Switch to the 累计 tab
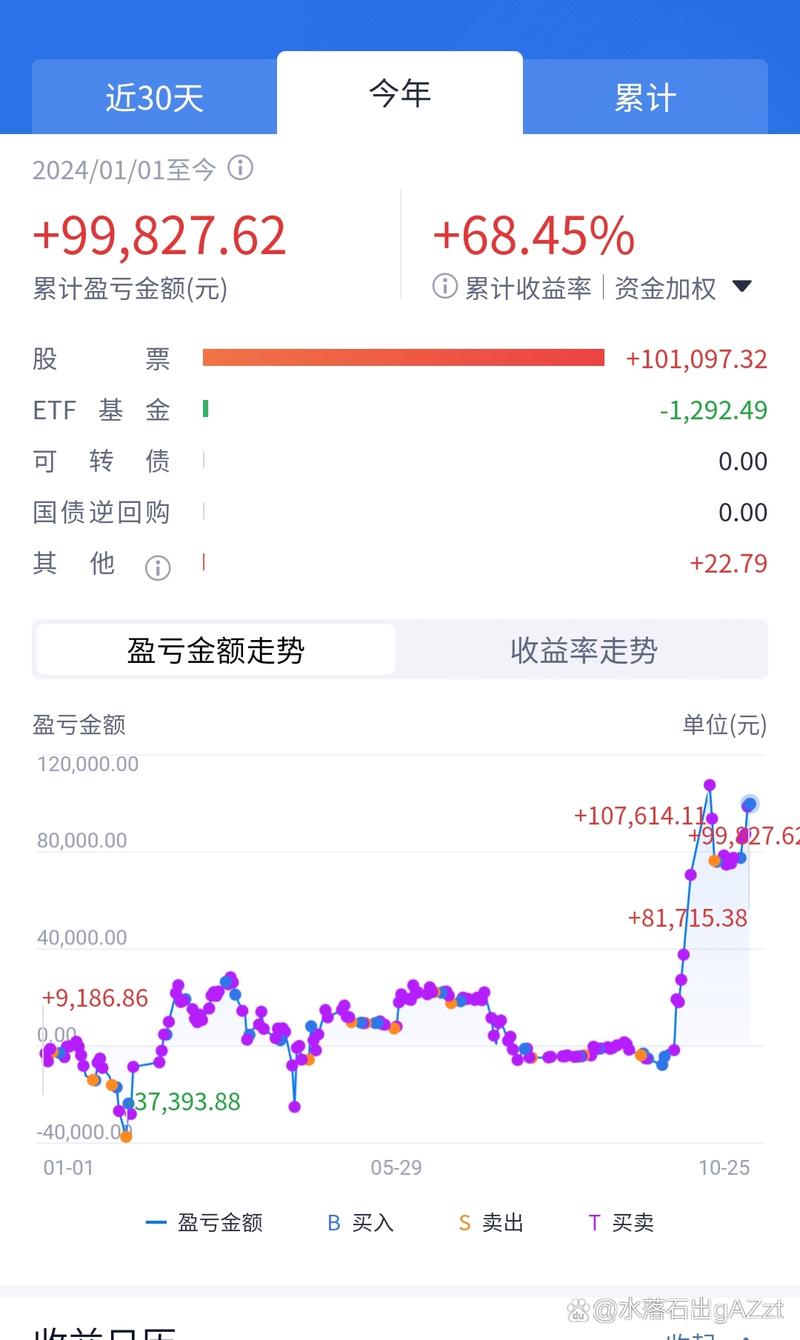 (644, 96)
